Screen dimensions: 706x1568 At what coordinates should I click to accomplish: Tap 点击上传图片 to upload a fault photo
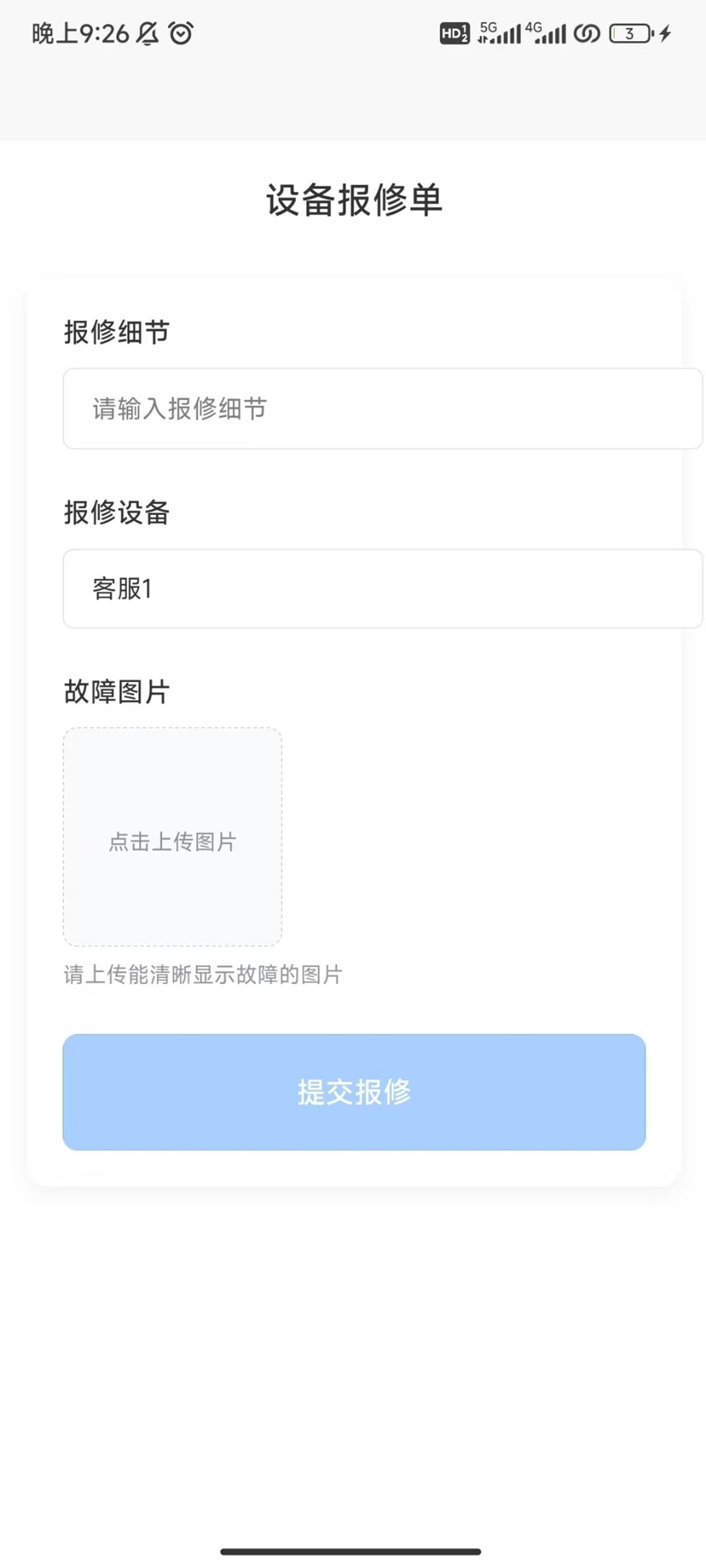172,837
